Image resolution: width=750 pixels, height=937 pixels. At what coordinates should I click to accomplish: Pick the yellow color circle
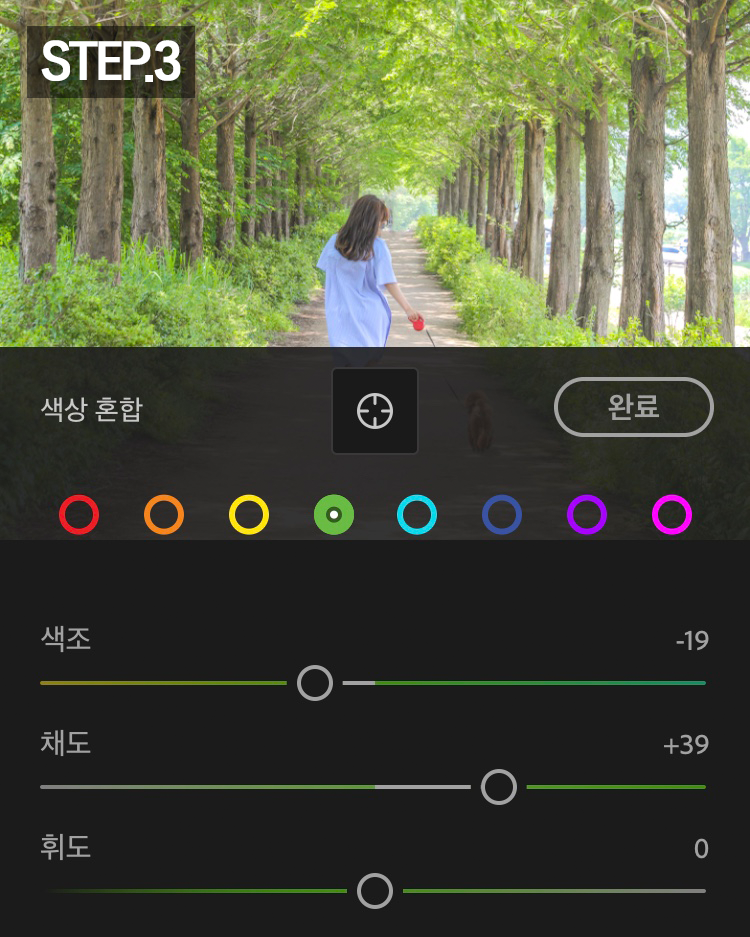[249, 515]
